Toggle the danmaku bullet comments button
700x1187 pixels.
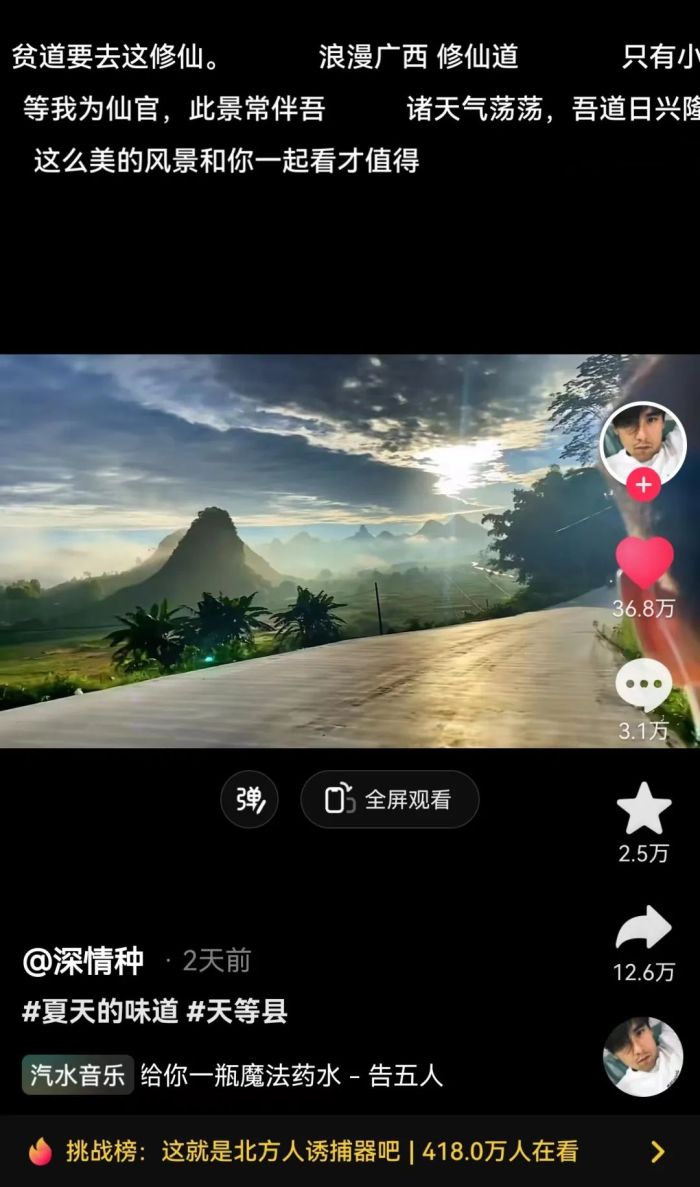(x=249, y=800)
